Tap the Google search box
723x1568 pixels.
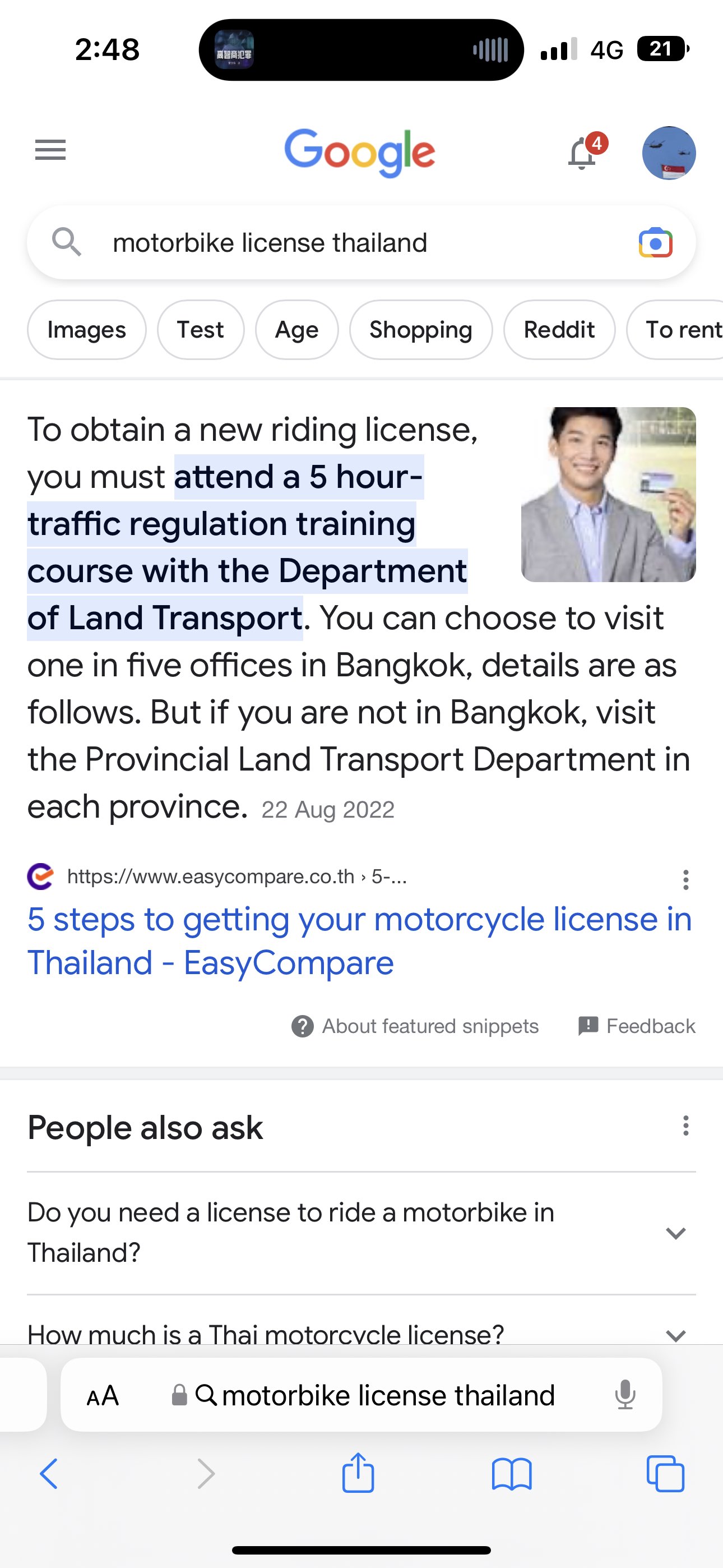tap(341, 243)
